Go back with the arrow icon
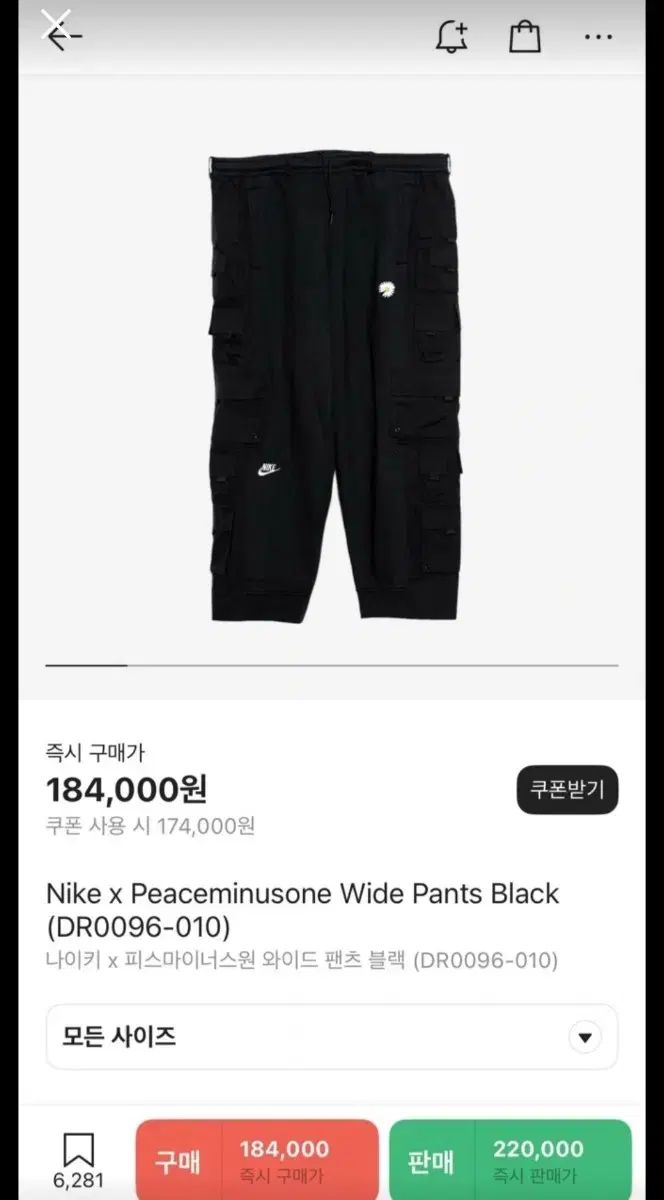 64,36
